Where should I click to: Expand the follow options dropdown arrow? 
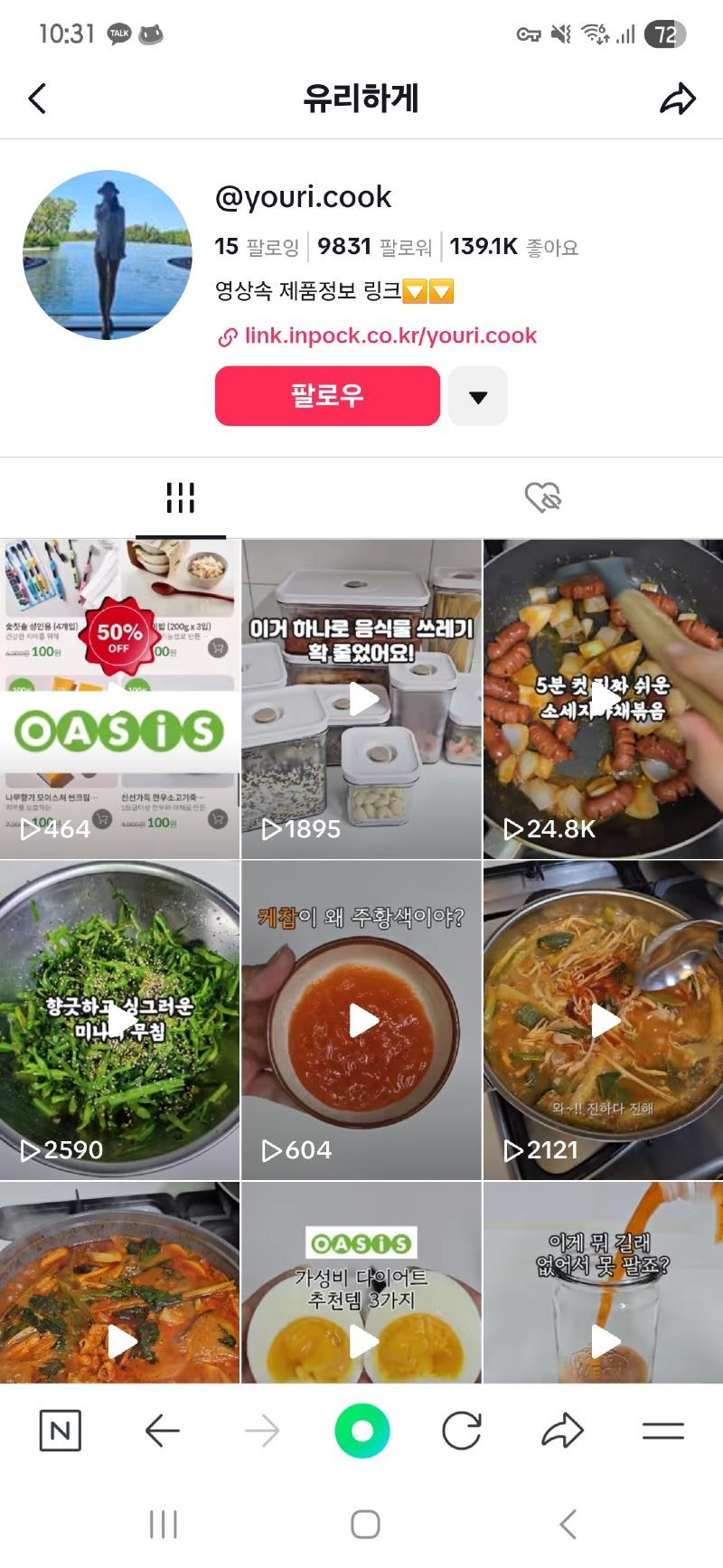point(478,396)
